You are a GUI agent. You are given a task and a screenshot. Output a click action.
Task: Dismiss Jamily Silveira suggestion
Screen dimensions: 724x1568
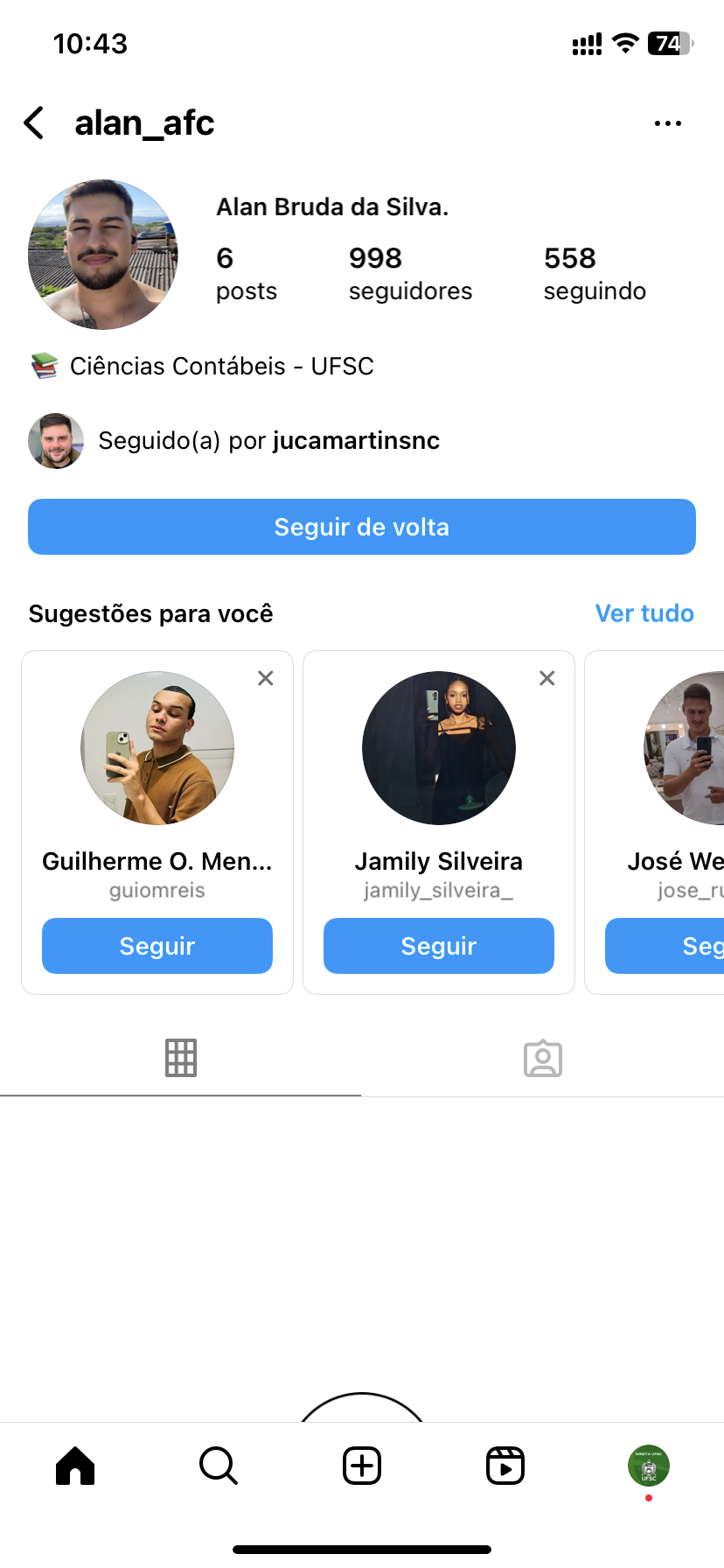[x=547, y=678]
